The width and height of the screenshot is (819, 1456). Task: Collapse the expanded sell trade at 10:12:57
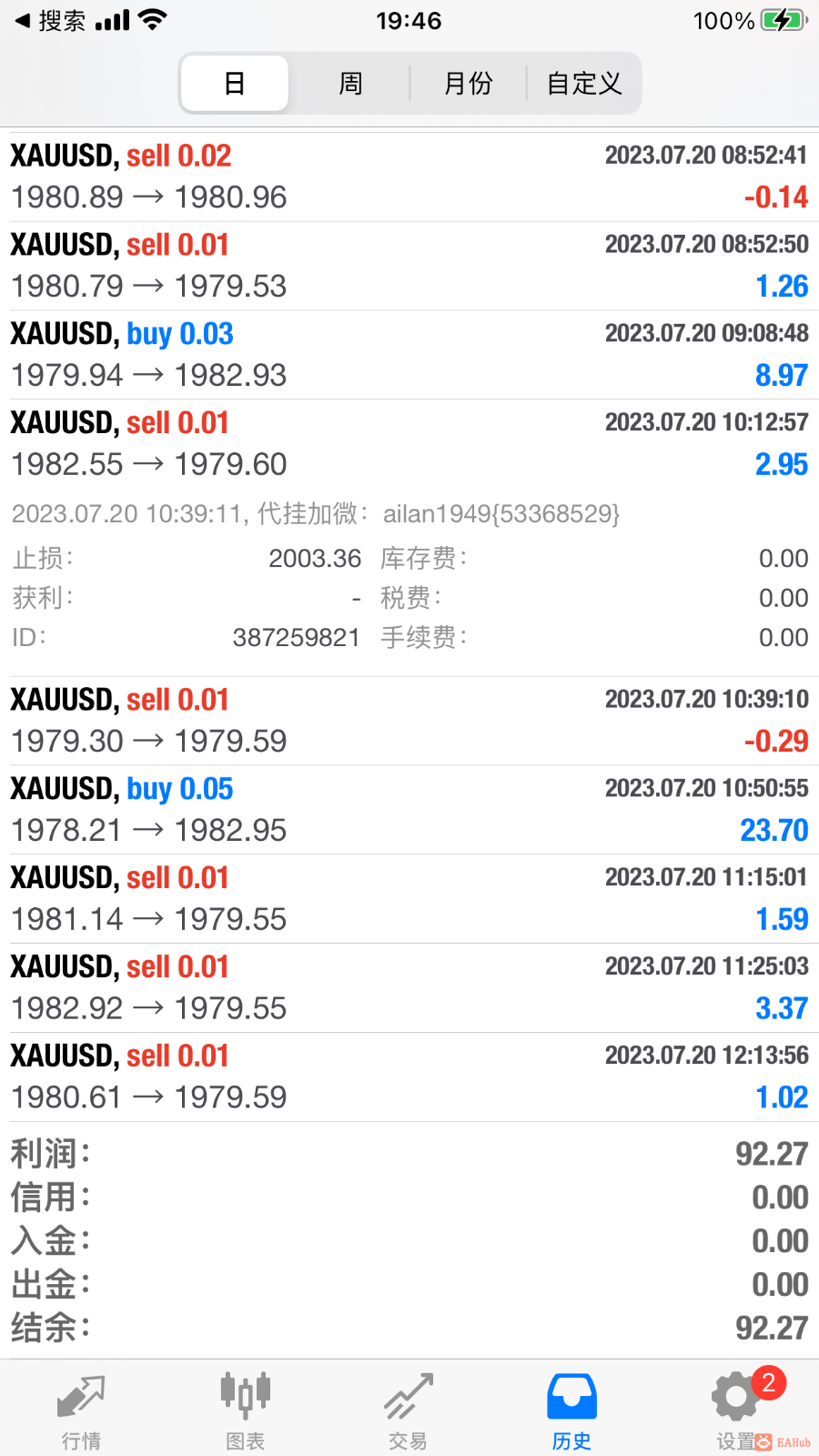pos(409,444)
